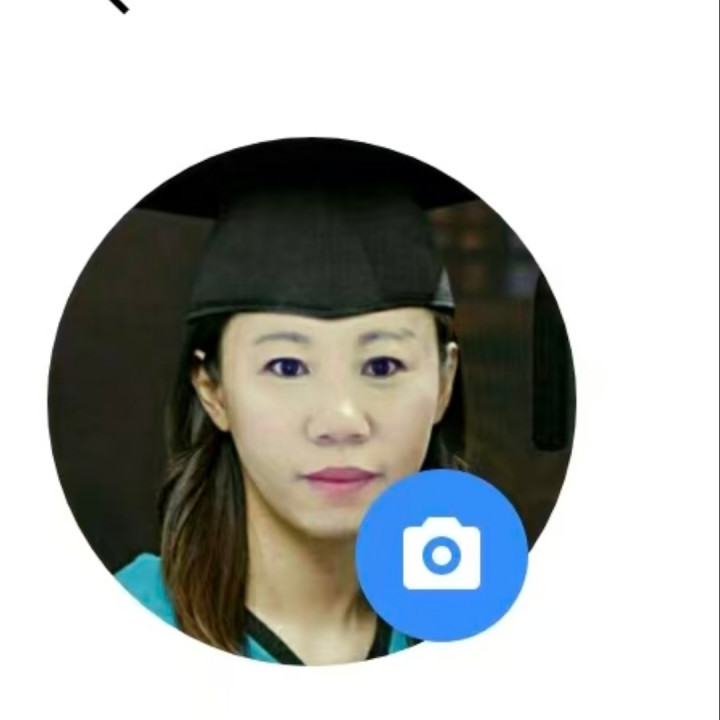
Task: Open the profile picture
Action: tap(311, 401)
